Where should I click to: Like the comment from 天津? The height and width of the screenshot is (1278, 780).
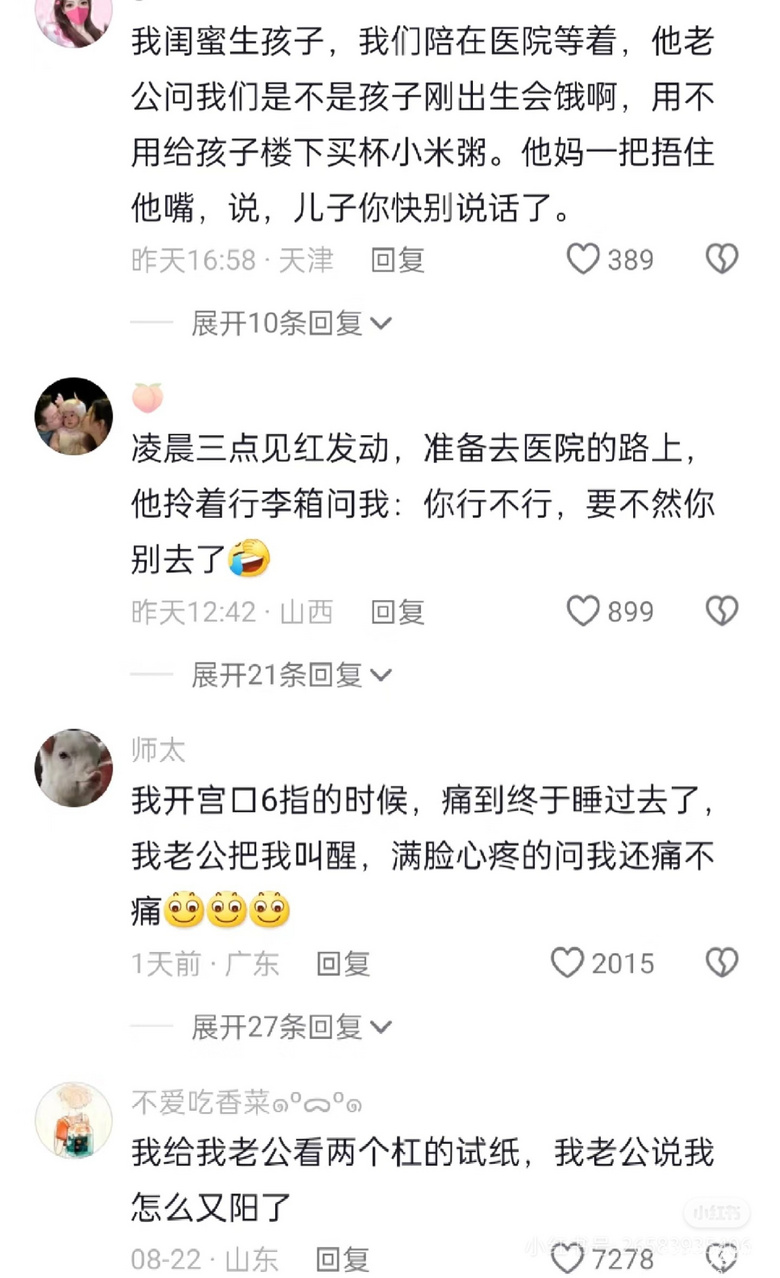point(584,260)
